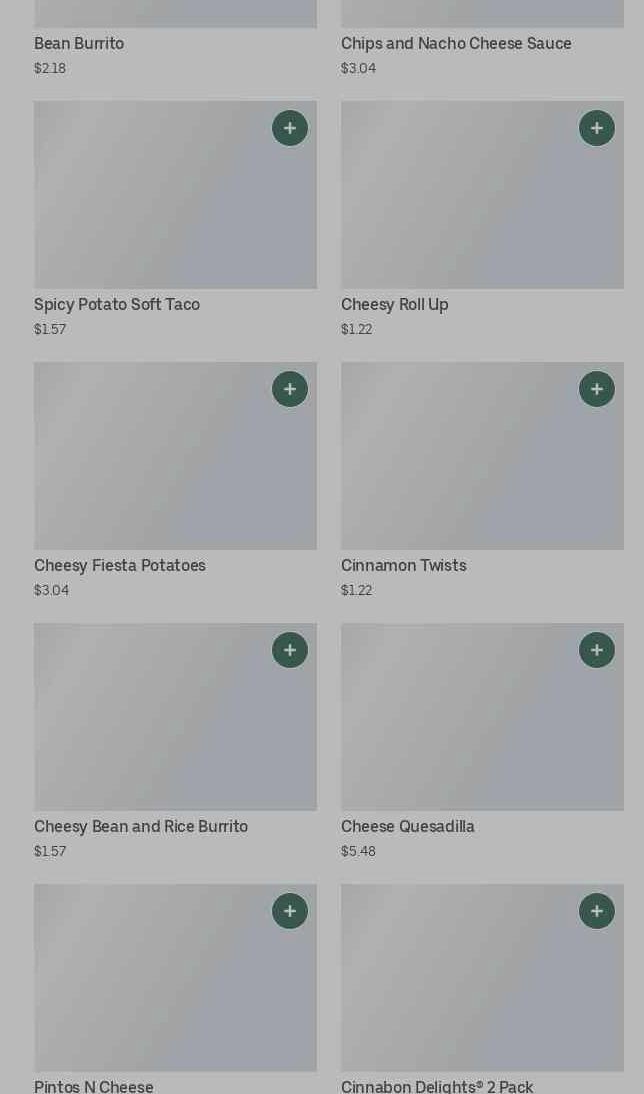Open Cinnamon Twists product card
The image size is (644, 1094).
coord(482,480)
